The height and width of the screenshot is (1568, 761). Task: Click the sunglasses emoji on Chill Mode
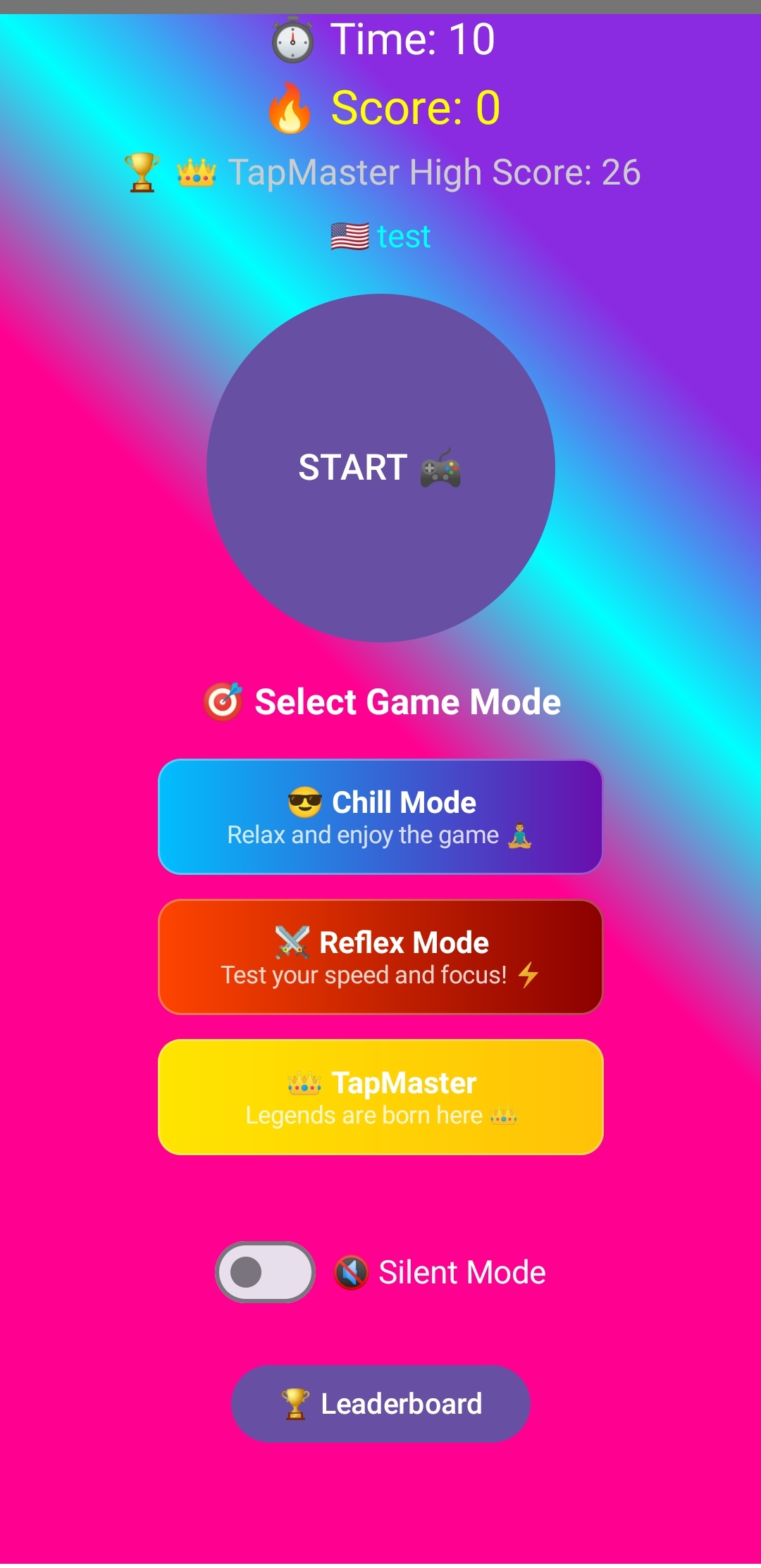click(x=306, y=802)
